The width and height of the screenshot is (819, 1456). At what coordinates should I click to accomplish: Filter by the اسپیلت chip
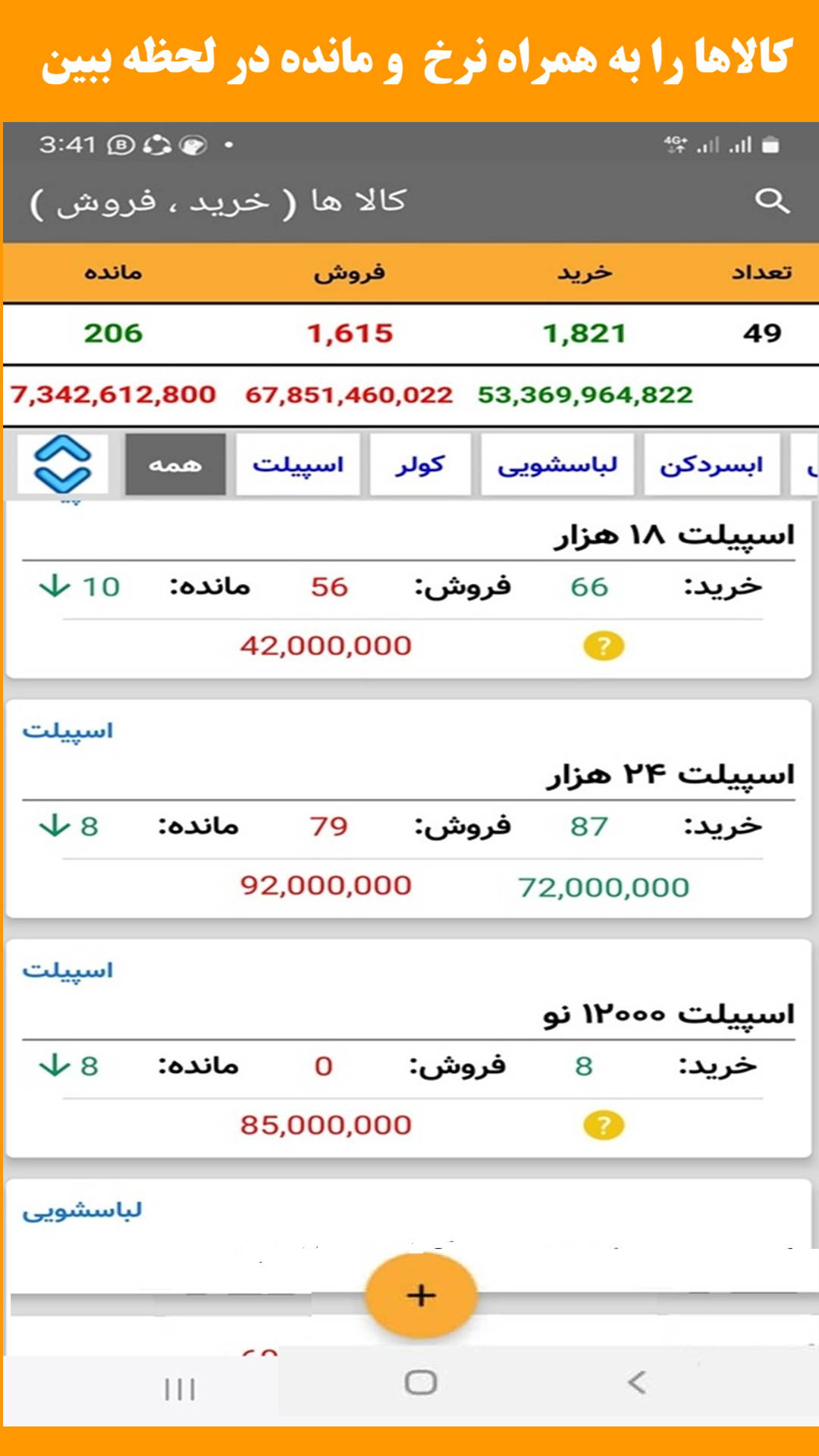[297, 464]
